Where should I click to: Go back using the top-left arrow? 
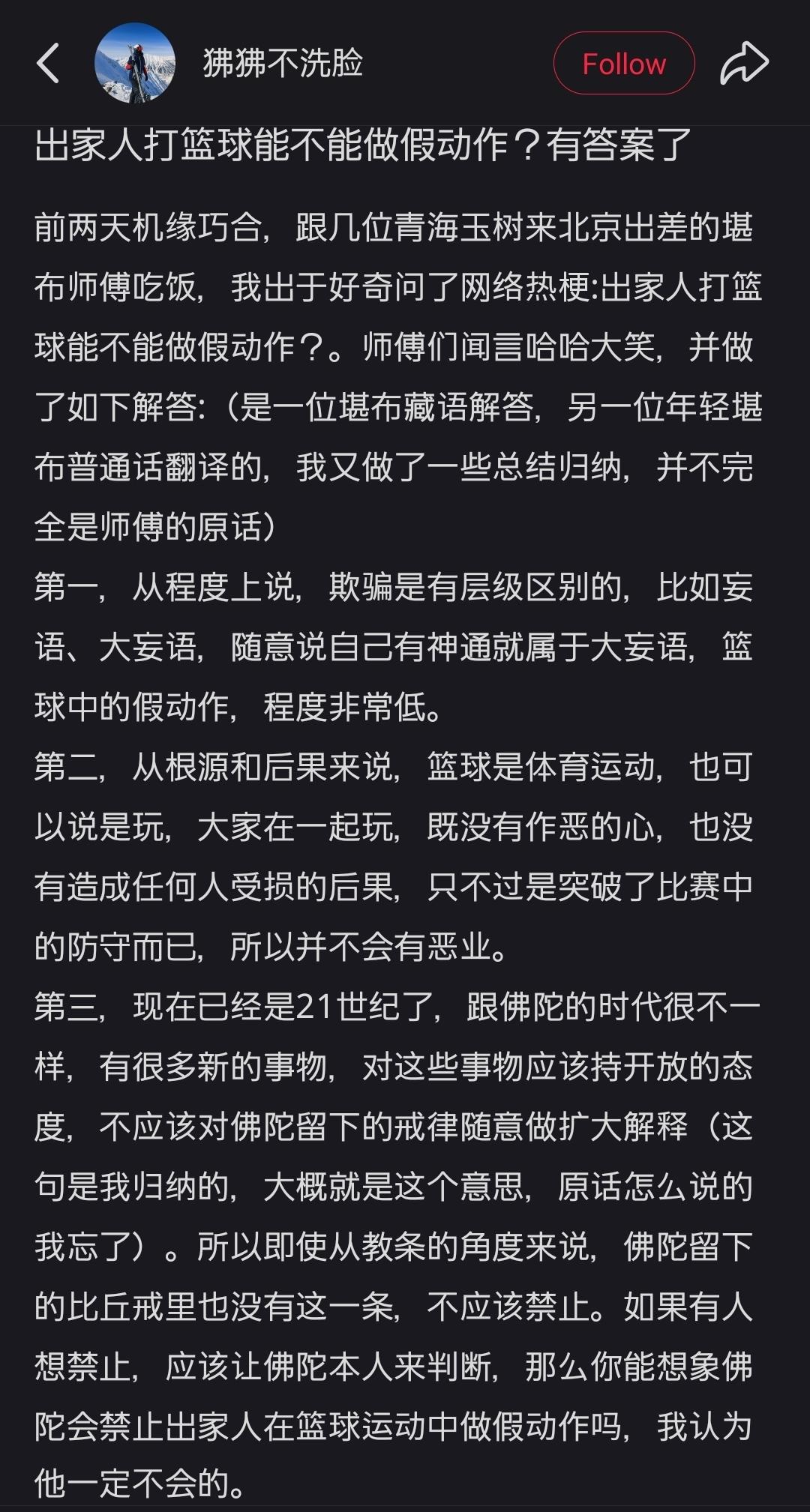click(x=48, y=63)
